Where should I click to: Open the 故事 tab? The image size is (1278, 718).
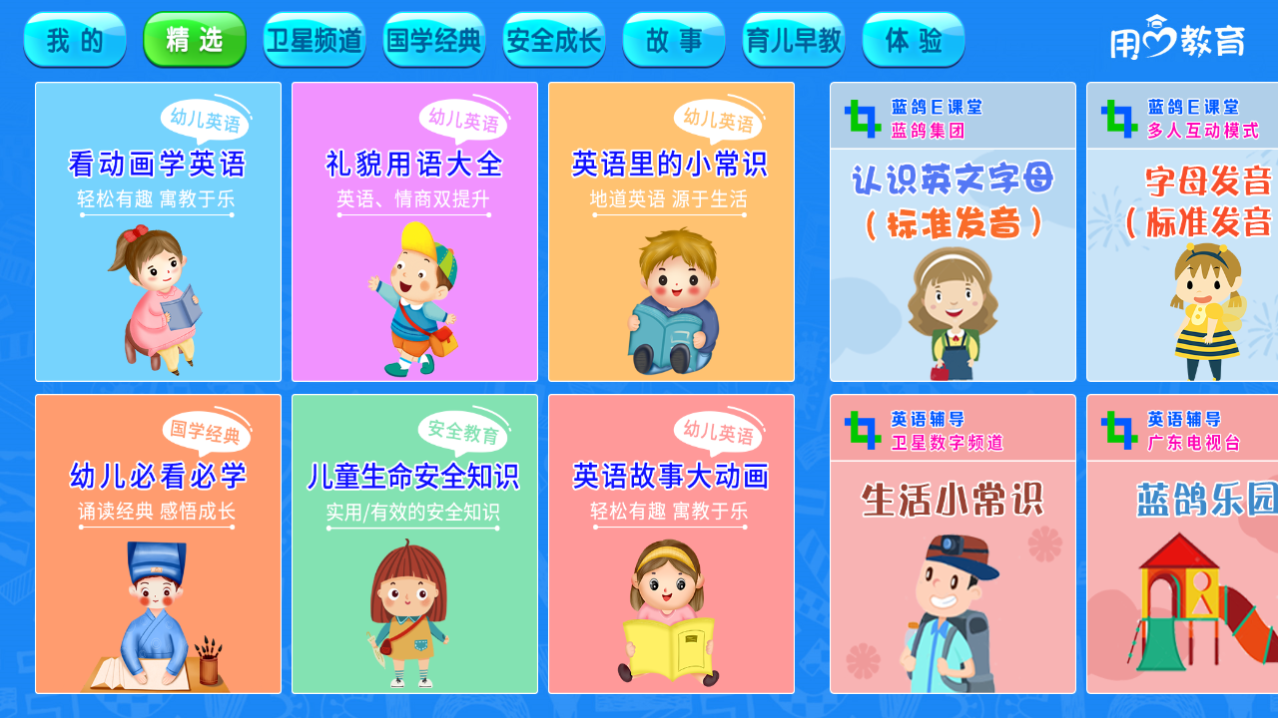[674, 40]
